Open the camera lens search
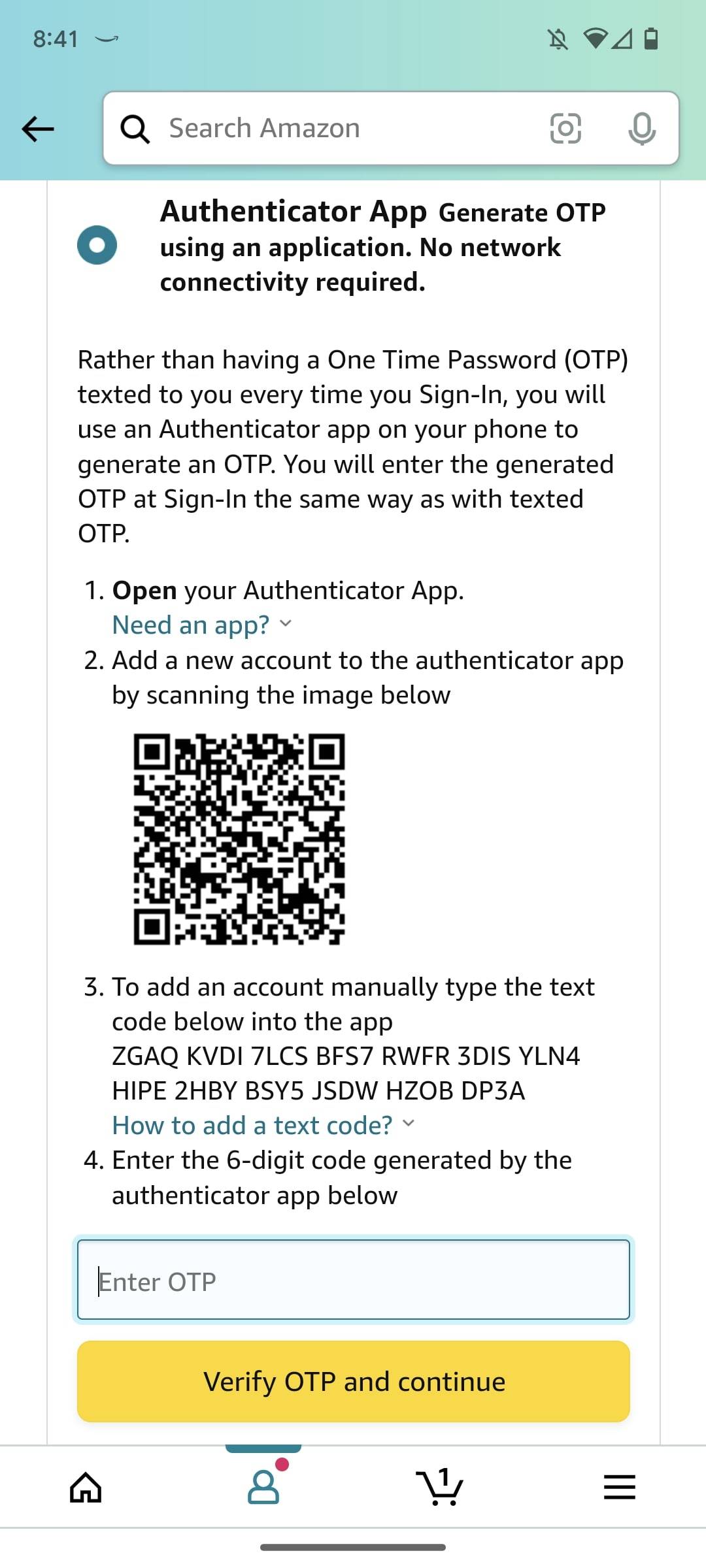 [x=565, y=128]
